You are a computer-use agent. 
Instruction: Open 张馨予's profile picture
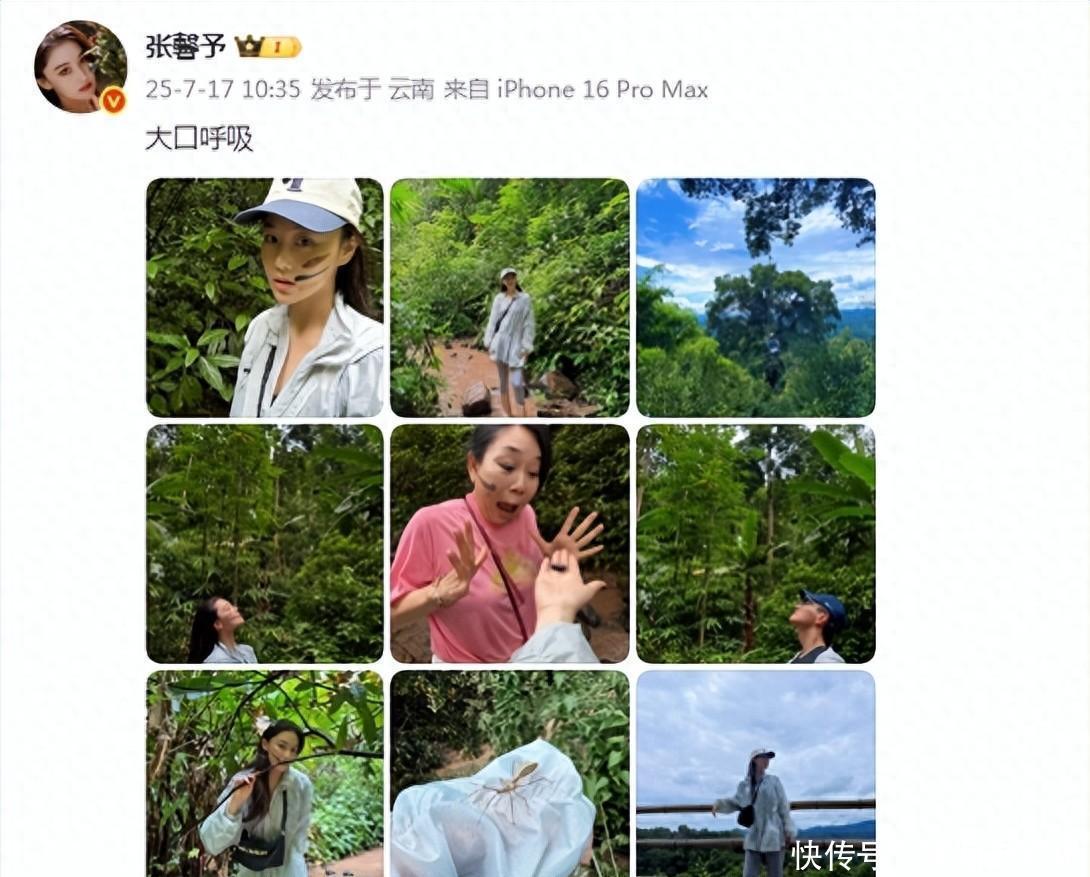[80, 66]
